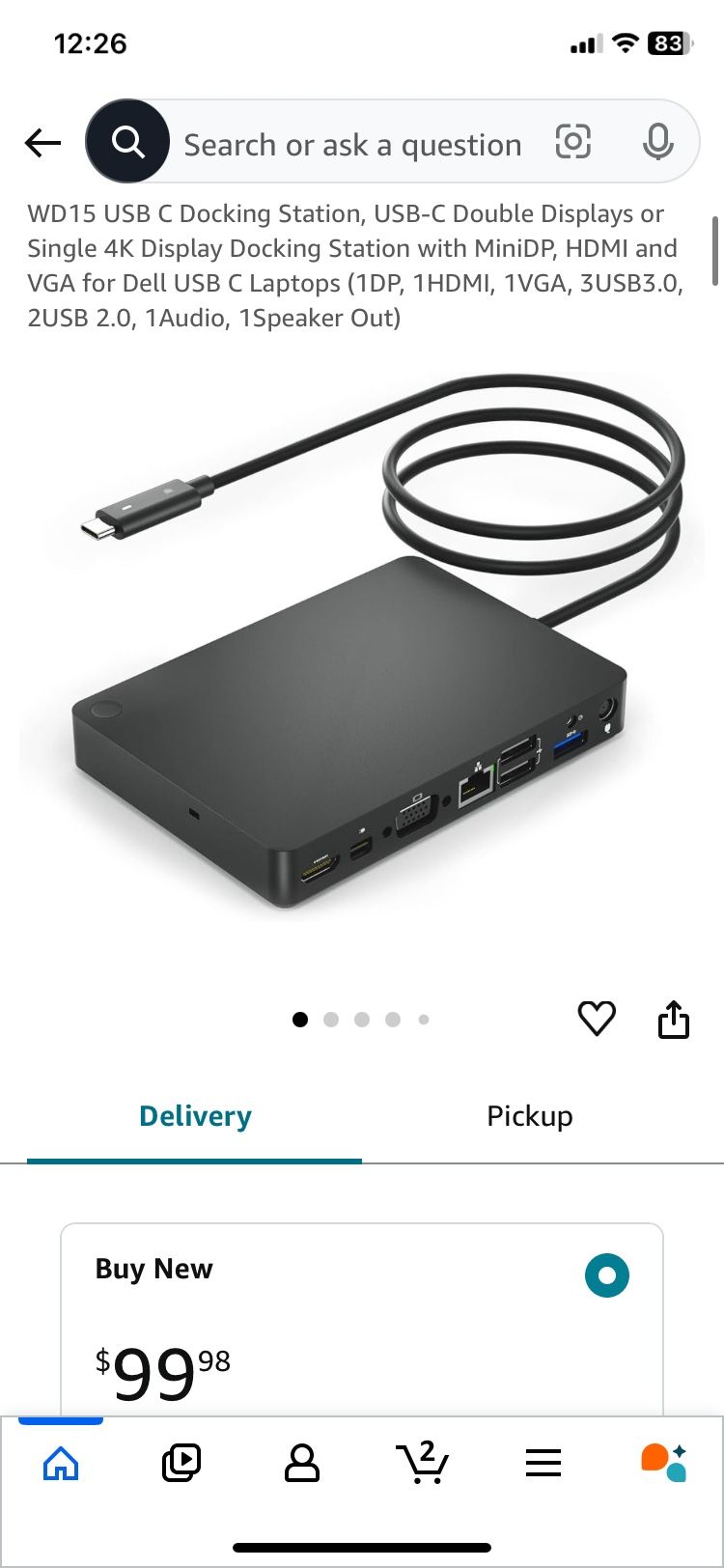This screenshot has width=724, height=1568.
Task: Add item to wish list heart
Action: pyautogui.click(x=597, y=1019)
